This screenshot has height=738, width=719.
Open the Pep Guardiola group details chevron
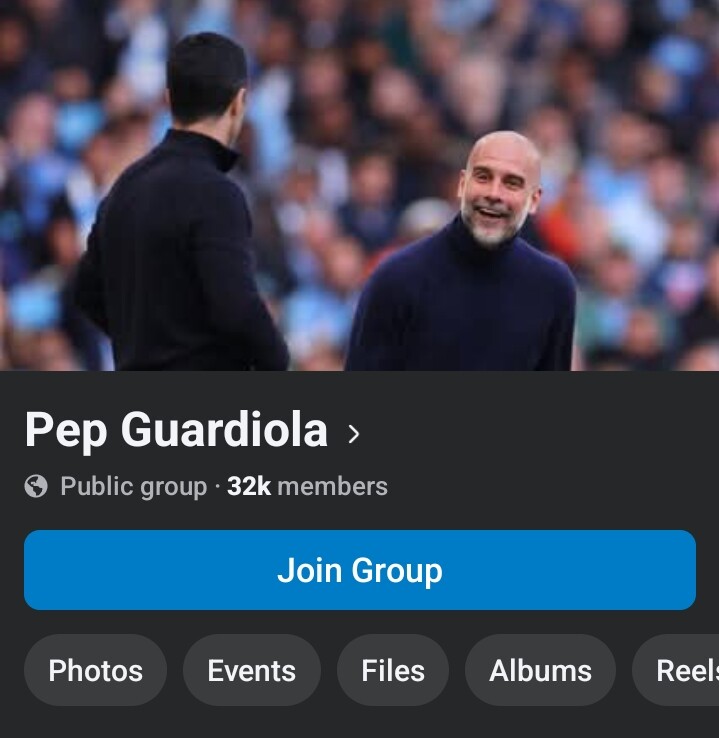click(x=353, y=433)
